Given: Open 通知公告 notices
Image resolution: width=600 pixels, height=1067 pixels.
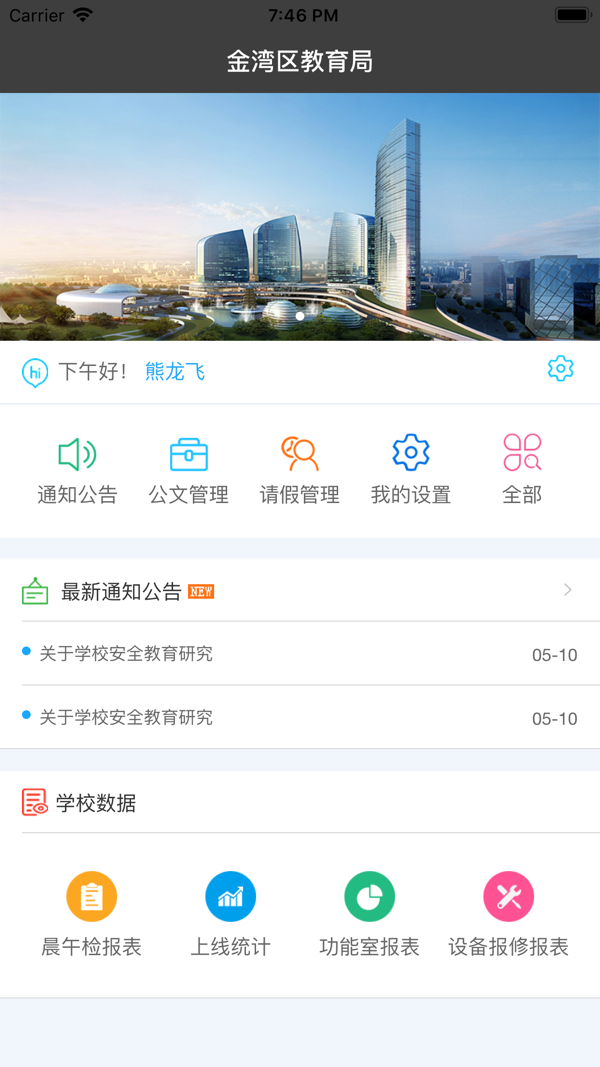Looking at the screenshot, I should (x=77, y=468).
